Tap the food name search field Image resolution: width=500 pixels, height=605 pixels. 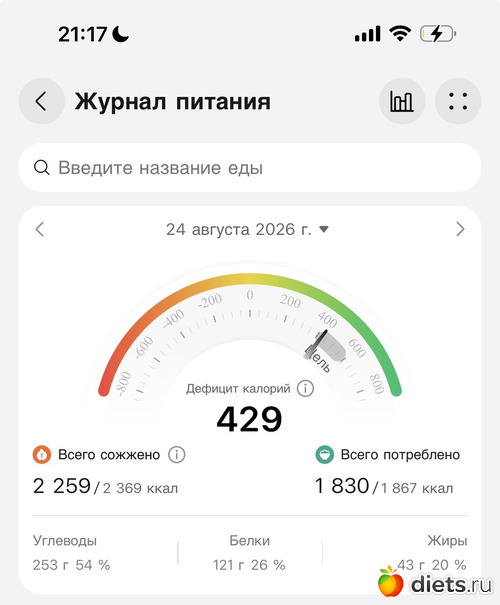pyautogui.click(x=250, y=168)
